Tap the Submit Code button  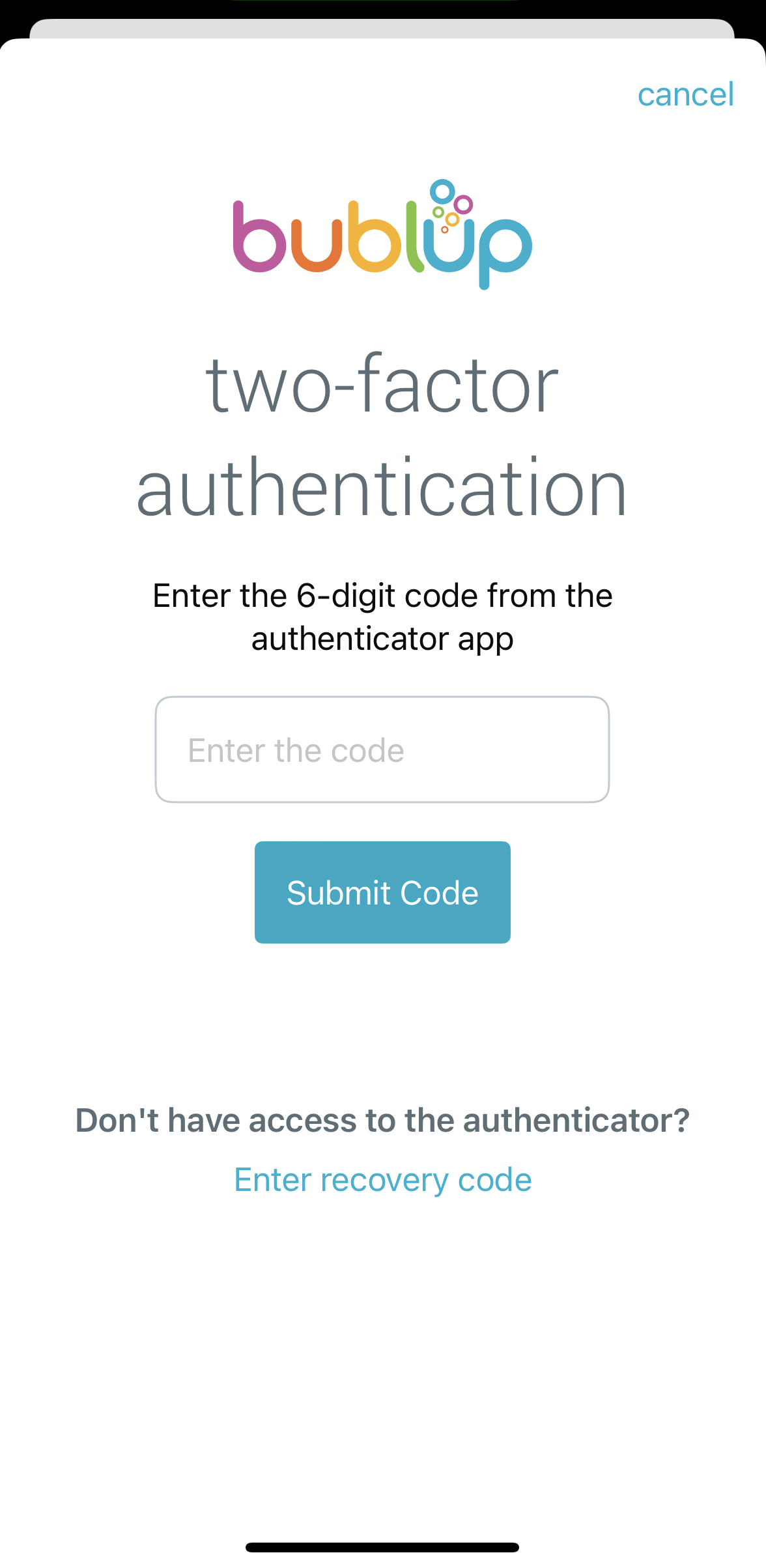coord(382,892)
